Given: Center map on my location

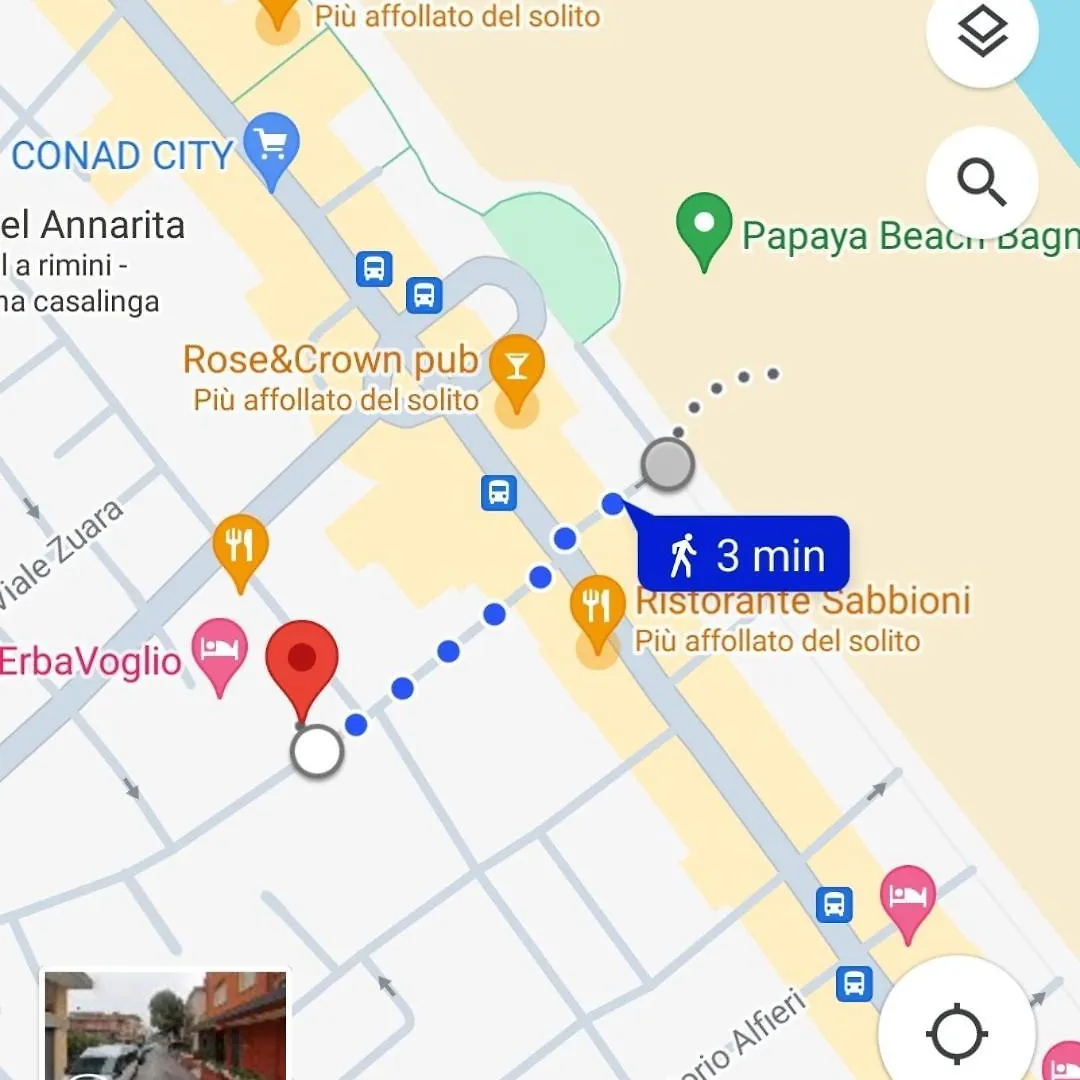Looking at the screenshot, I should [x=957, y=1030].
